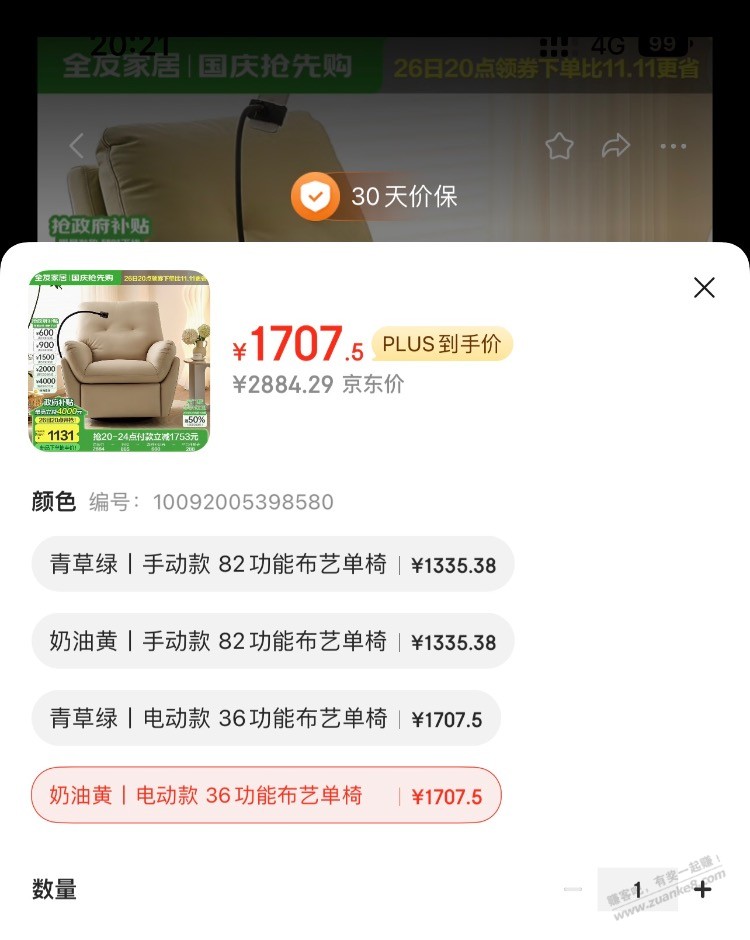The image size is (750, 940).
Task: Increase quantity with the plus button
Action: tap(703, 889)
